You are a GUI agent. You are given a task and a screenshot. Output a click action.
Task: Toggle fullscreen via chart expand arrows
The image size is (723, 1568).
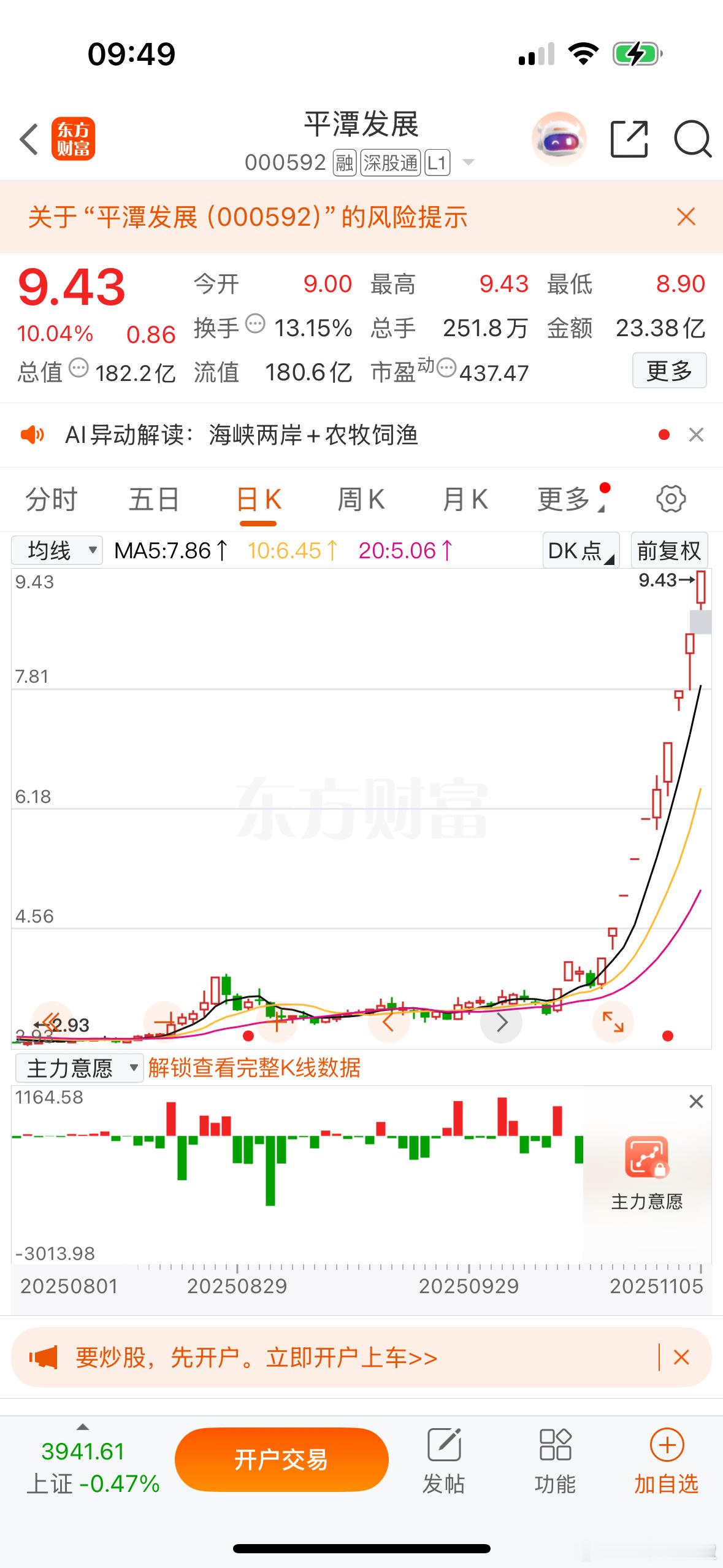click(613, 1022)
